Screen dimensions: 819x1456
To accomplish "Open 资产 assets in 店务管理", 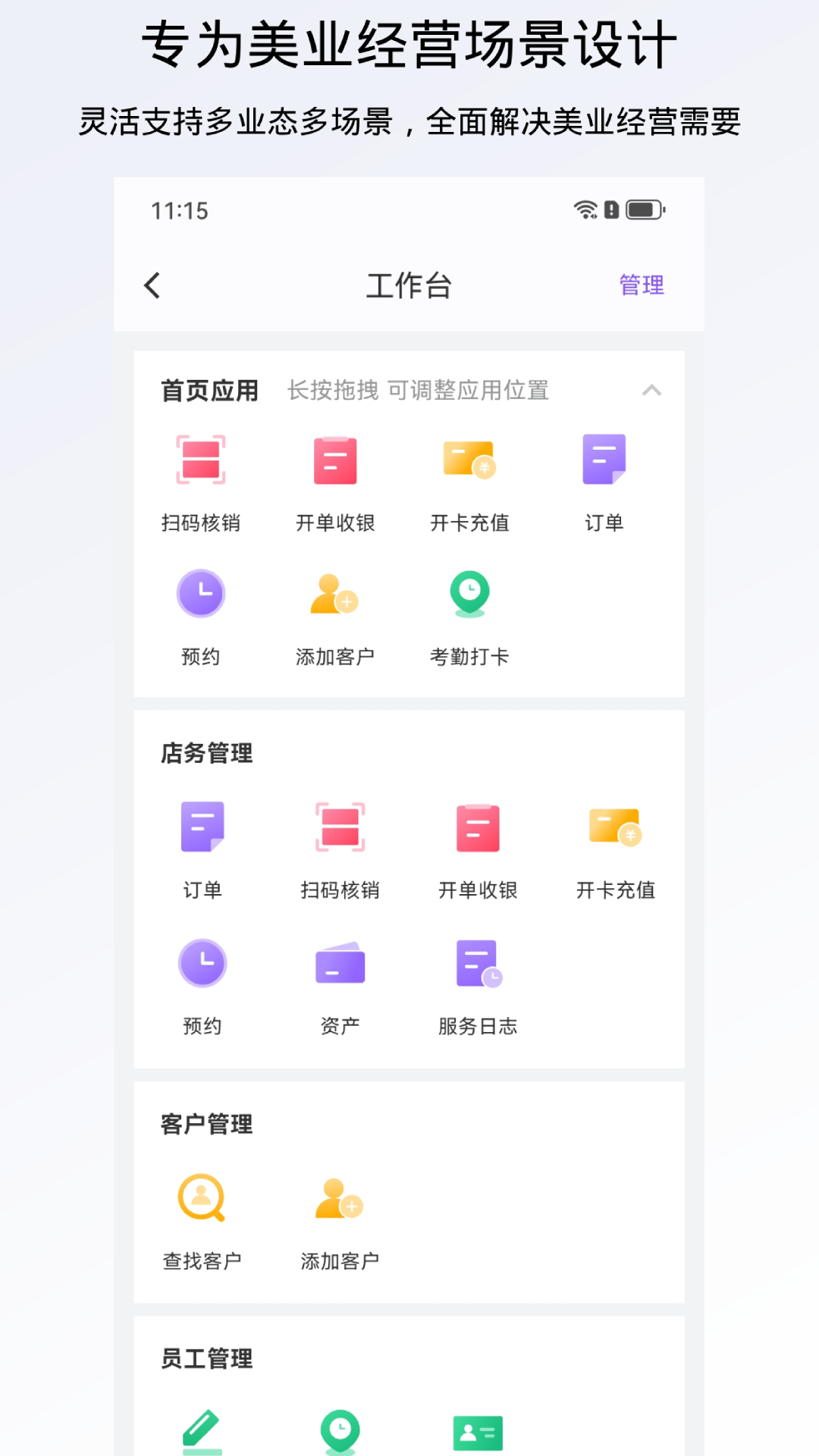I will tap(340, 964).
